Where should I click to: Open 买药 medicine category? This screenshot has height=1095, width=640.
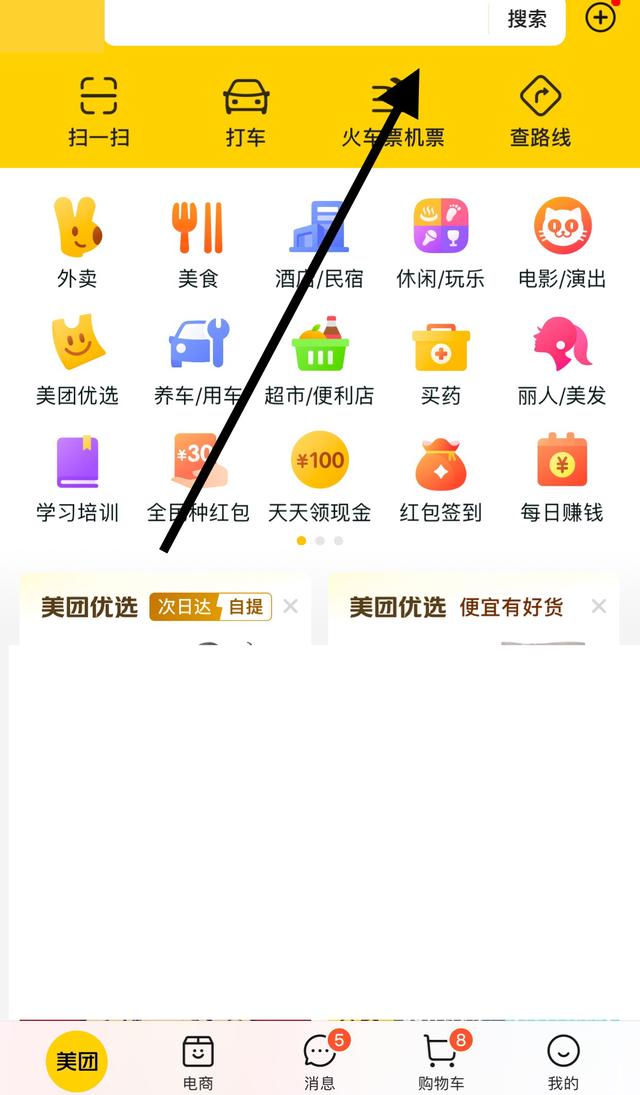[x=440, y=360]
